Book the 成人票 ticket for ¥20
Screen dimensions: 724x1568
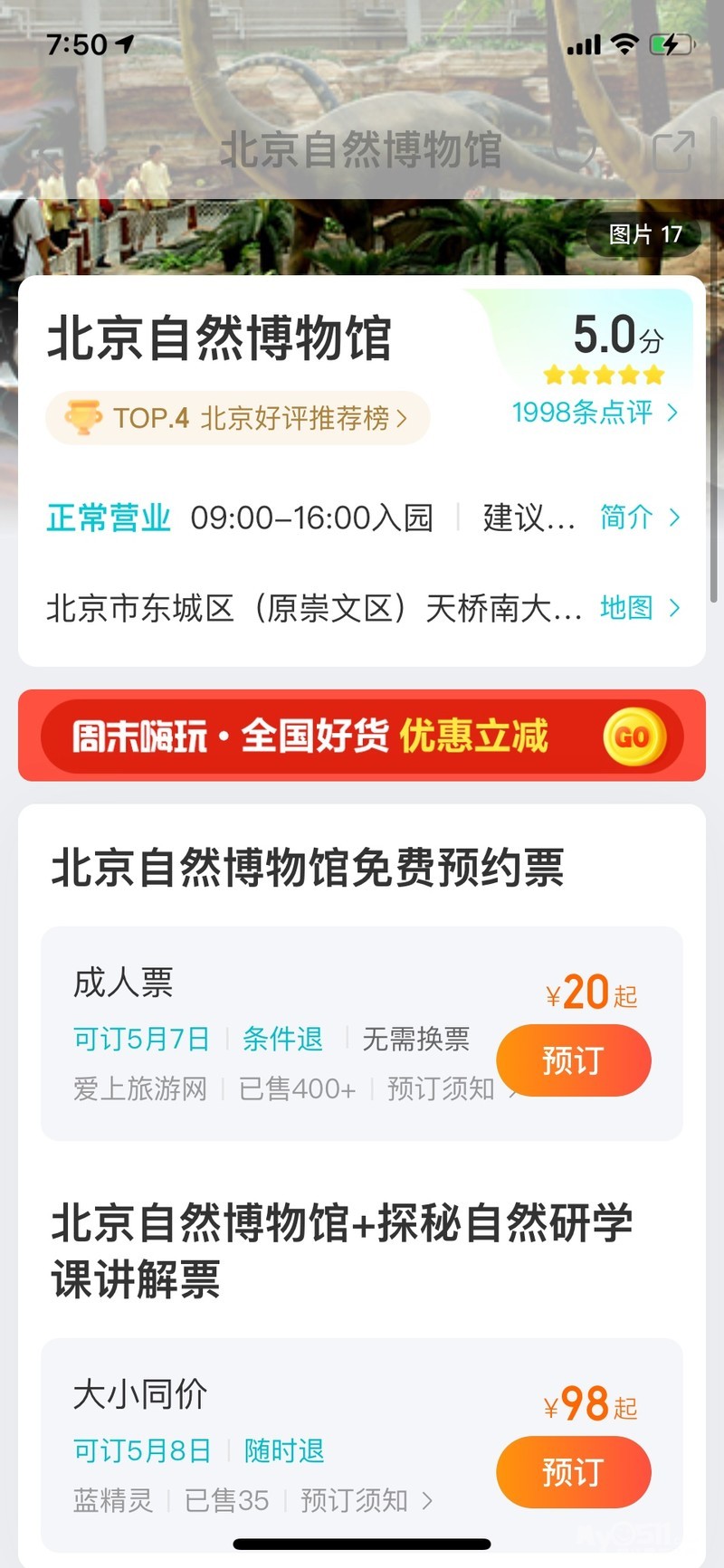[x=573, y=1060]
